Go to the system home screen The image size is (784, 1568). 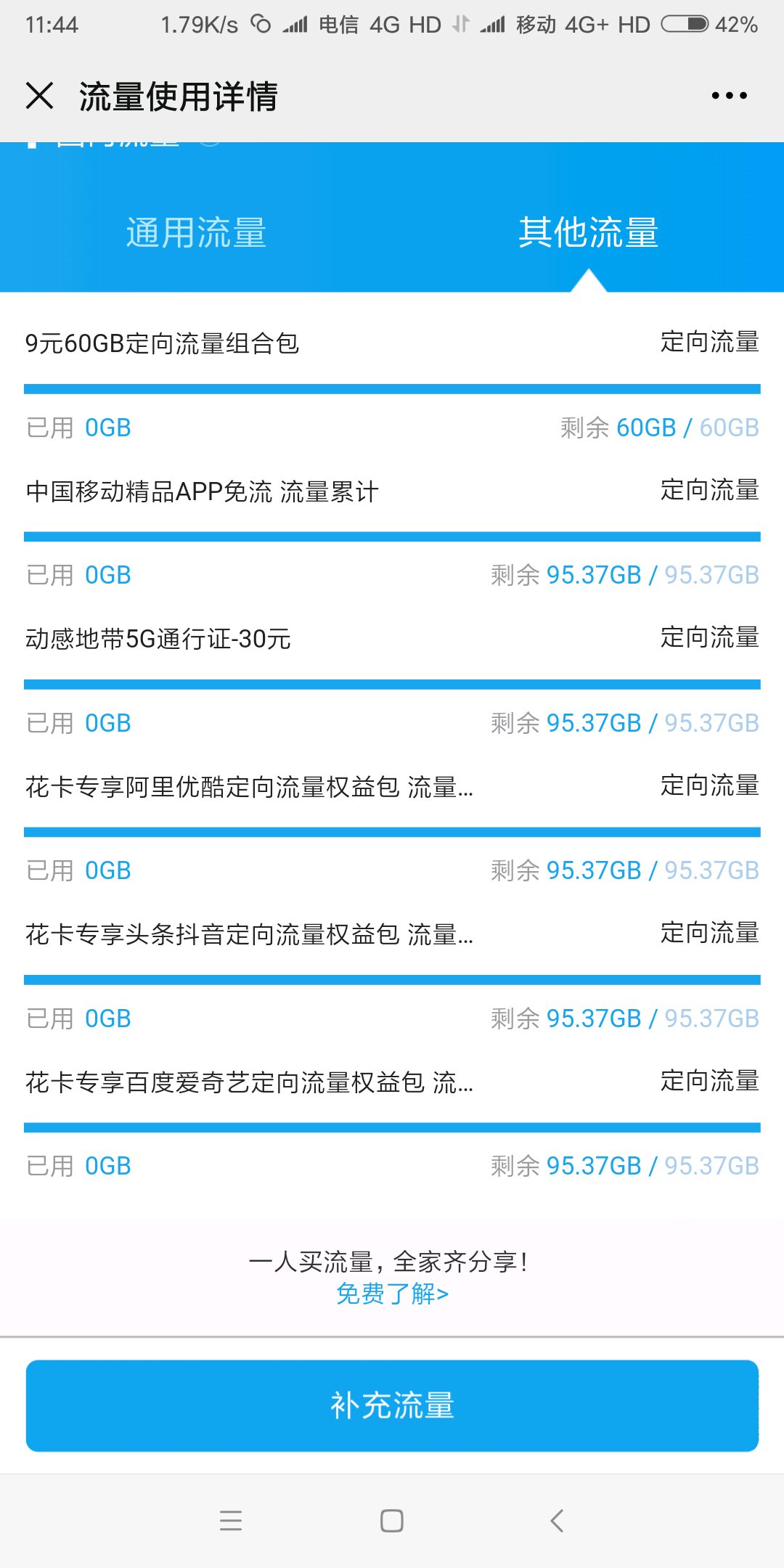[392, 1520]
